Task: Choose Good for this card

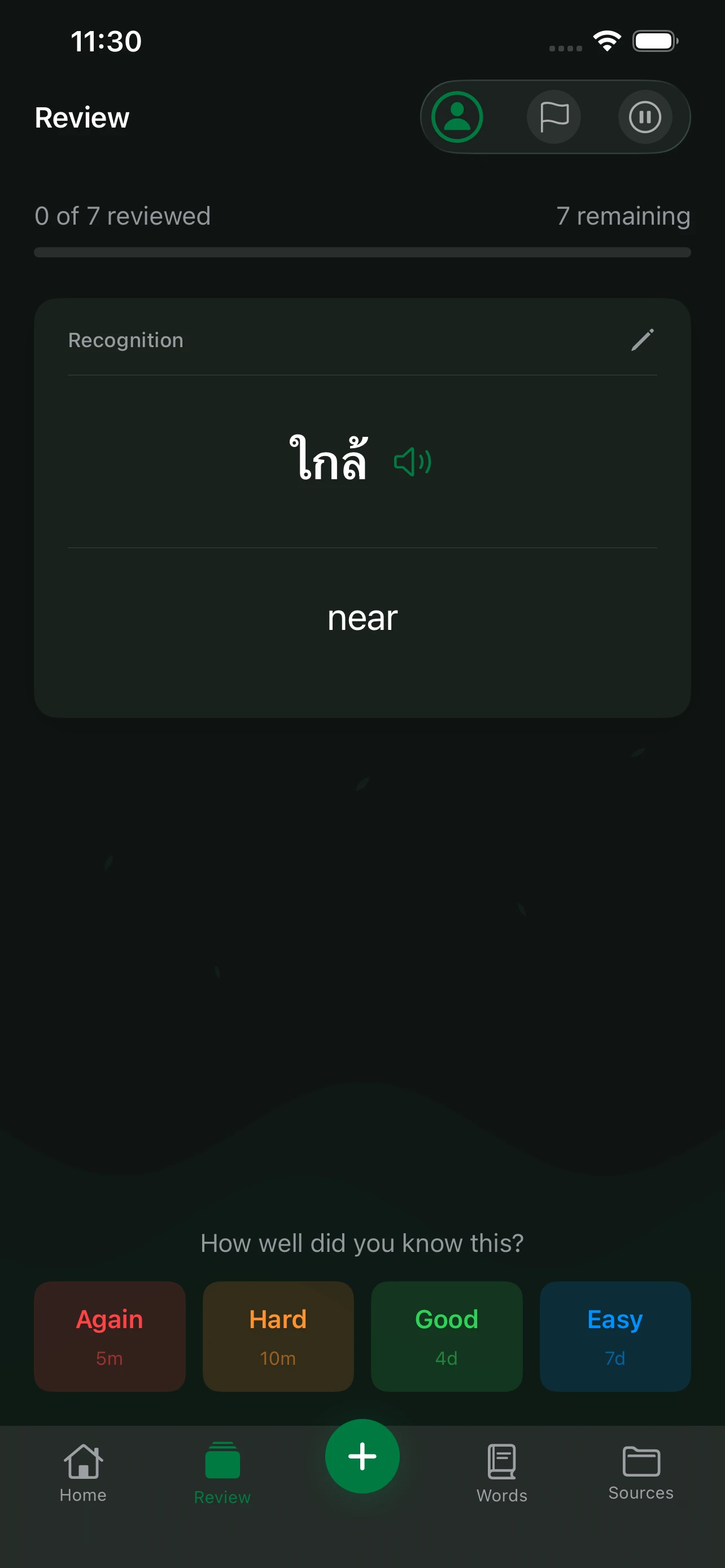Action: 446,1337
